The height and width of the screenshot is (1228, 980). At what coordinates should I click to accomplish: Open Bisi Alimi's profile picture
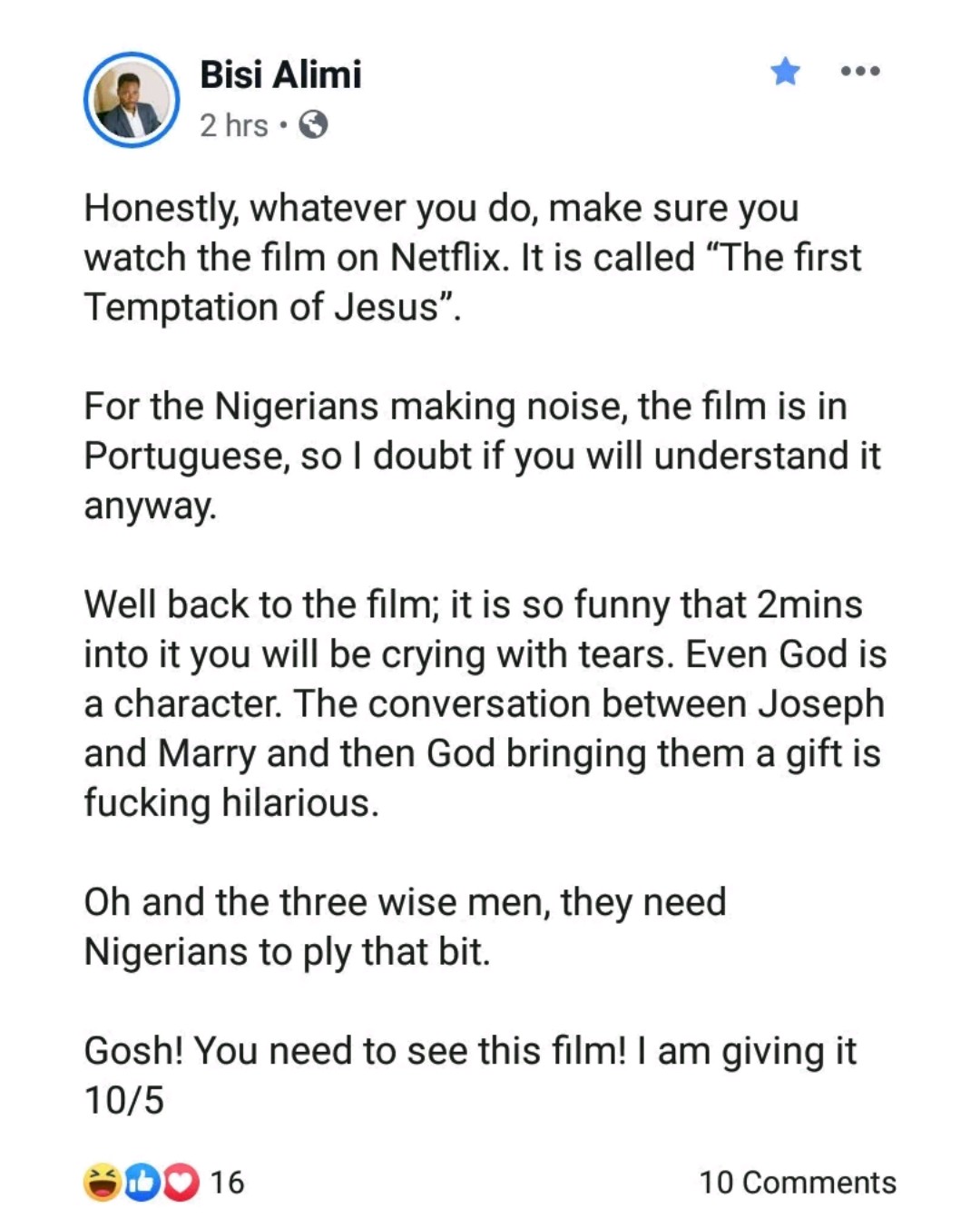(x=132, y=99)
